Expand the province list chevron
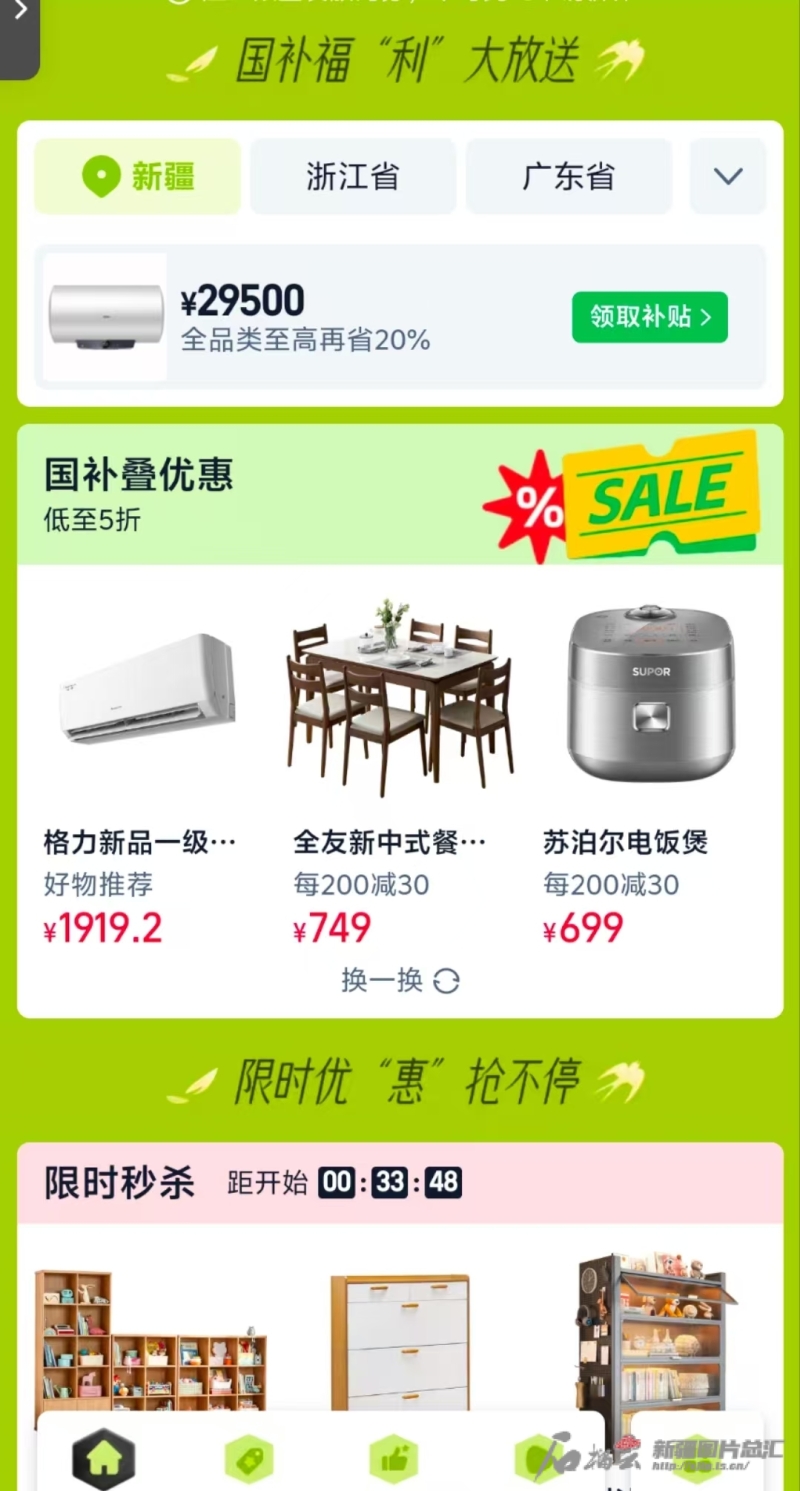800x1491 pixels. [x=728, y=177]
